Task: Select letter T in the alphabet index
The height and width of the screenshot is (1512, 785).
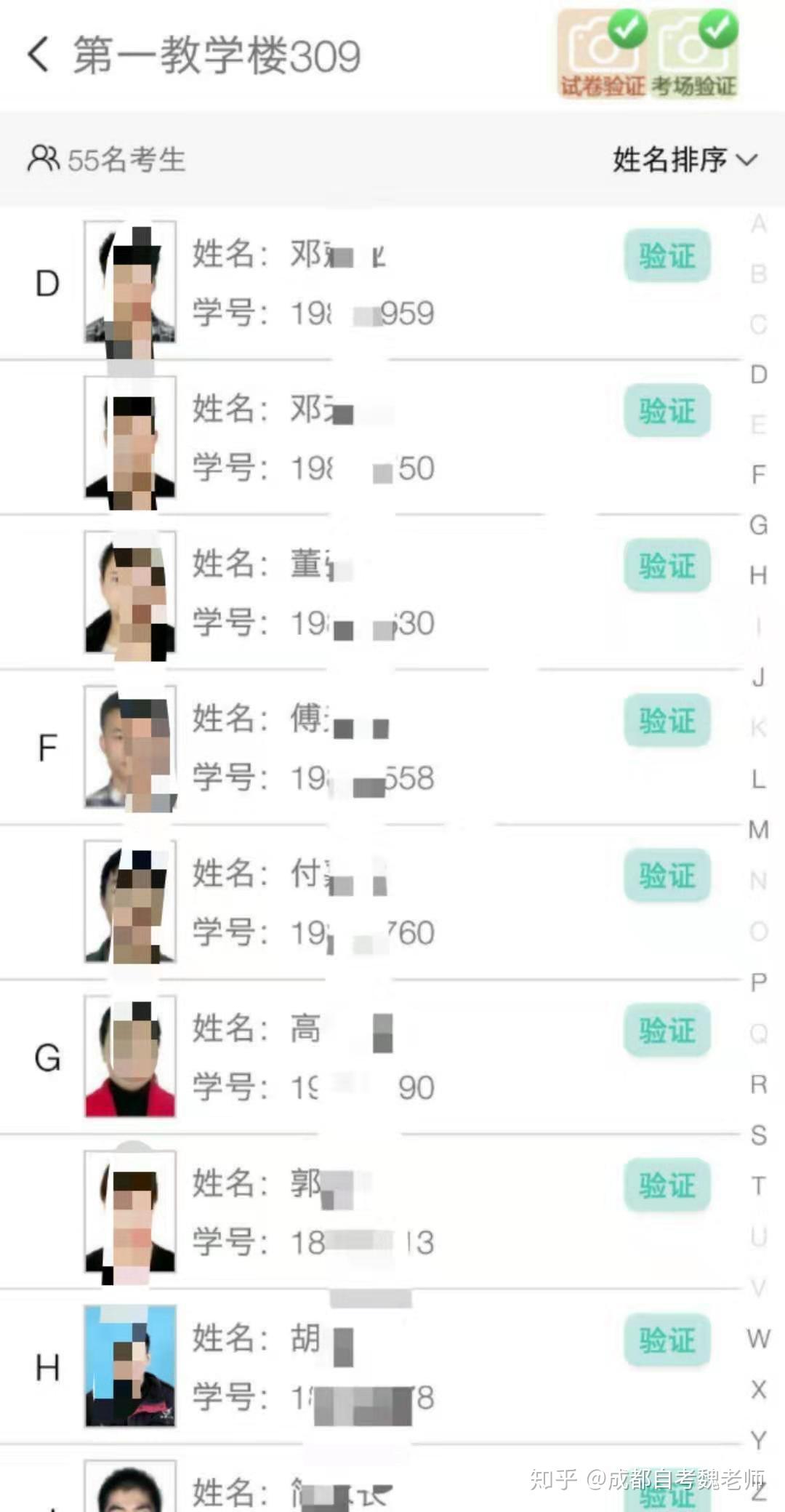Action: point(758,1186)
